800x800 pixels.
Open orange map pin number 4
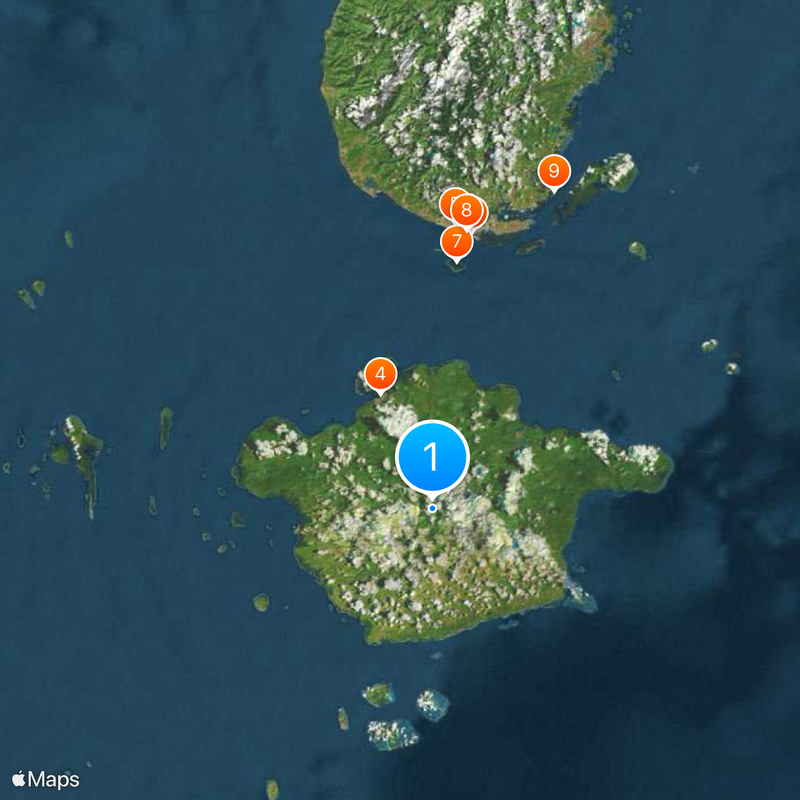(x=379, y=375)
